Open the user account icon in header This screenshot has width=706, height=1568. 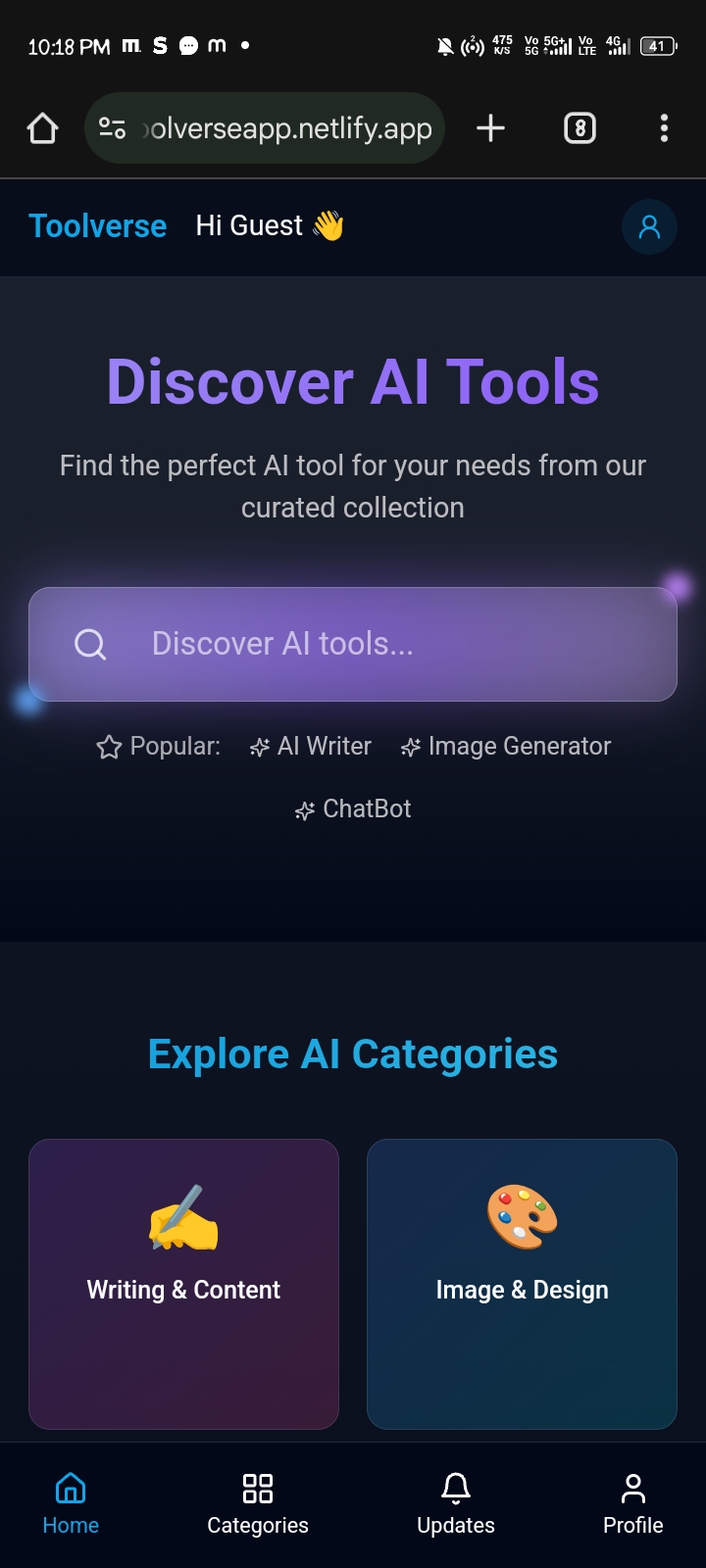(649, 227)
